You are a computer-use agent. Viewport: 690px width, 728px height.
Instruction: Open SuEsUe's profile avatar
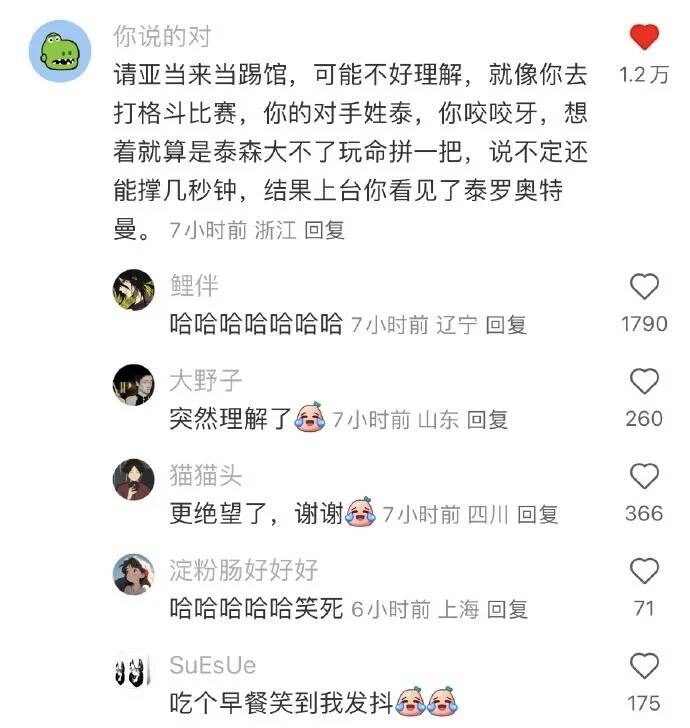click(133, 670)
